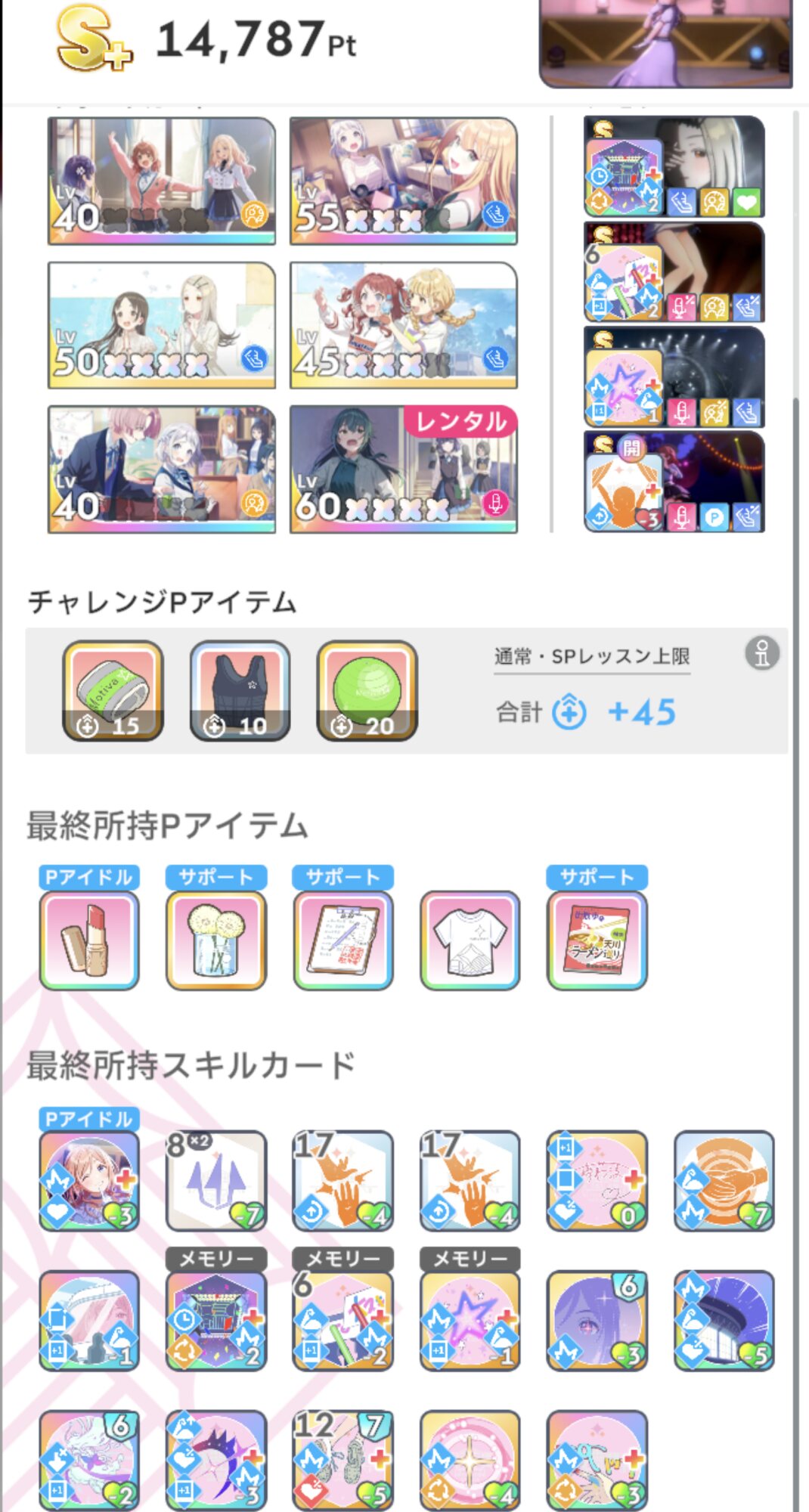The width and height of the screenshot is (809, 1512).
Task: View the clipboard support item
Action: pos(343,940)
